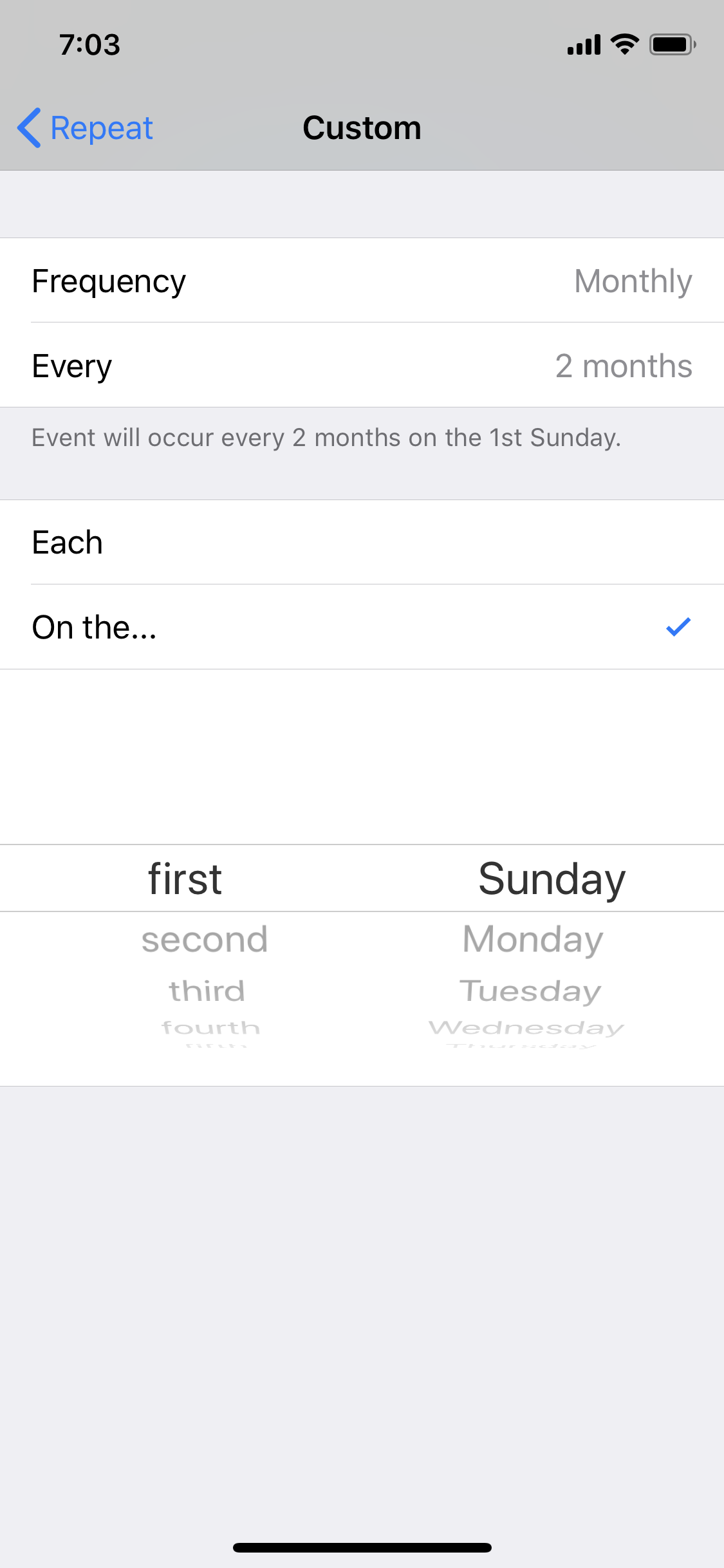This screenshot has width=724, height=1568.
Task: Choose 'fourth' in the ordinal picker
Action: tap(210, 1027)
